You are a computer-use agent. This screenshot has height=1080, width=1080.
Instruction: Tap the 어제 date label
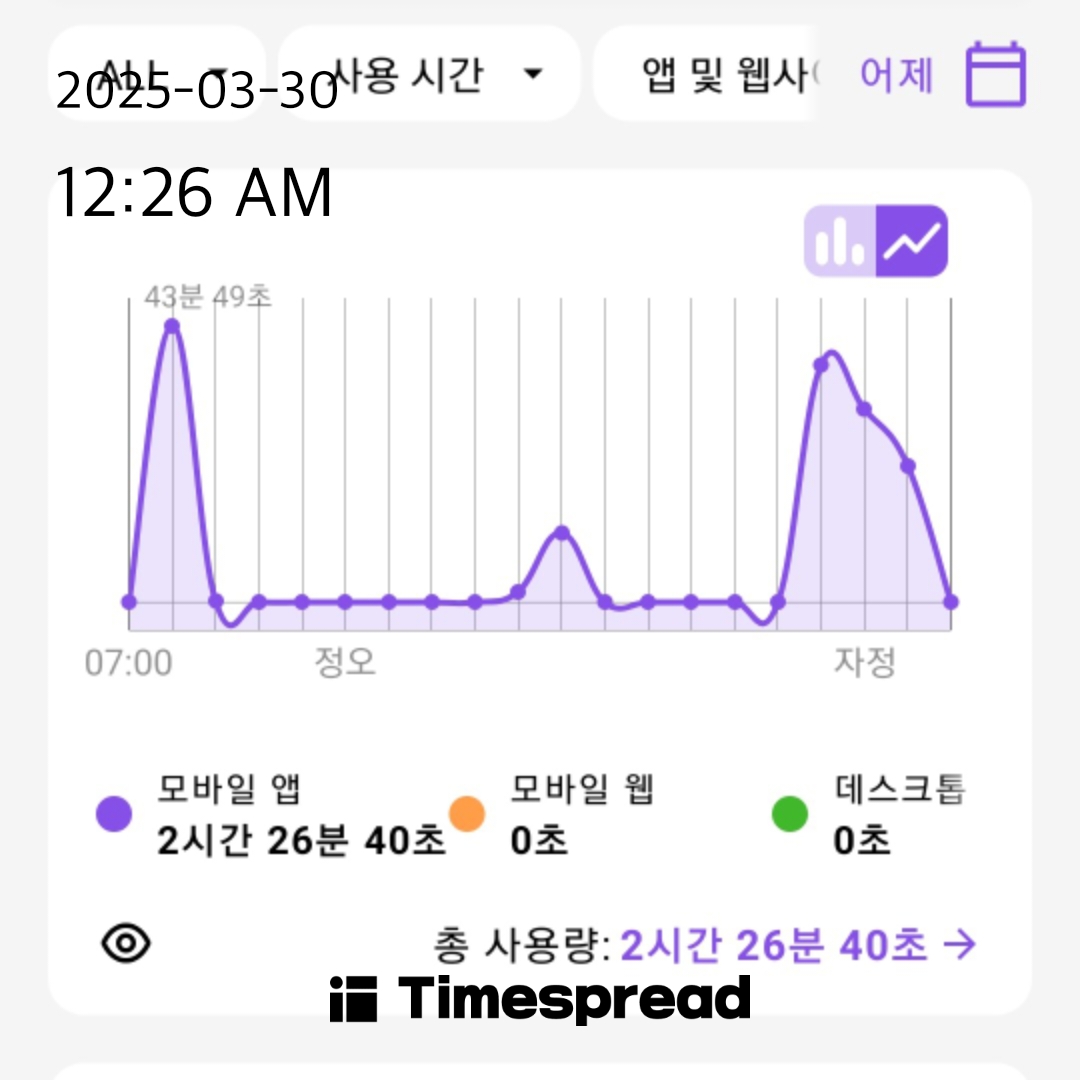(x=896, y=74)
